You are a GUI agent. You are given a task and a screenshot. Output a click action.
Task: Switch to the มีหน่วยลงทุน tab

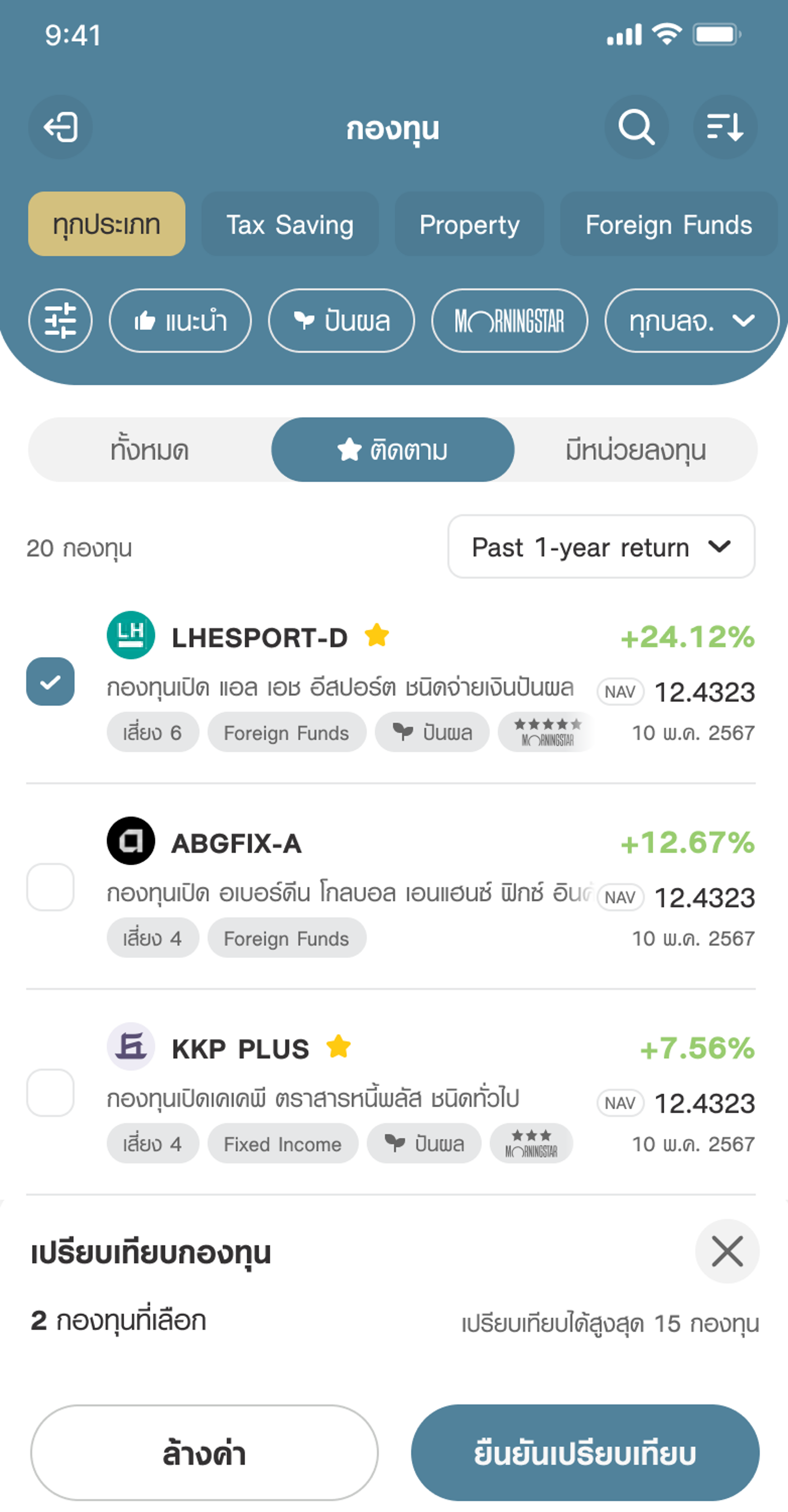pos(636,450)
